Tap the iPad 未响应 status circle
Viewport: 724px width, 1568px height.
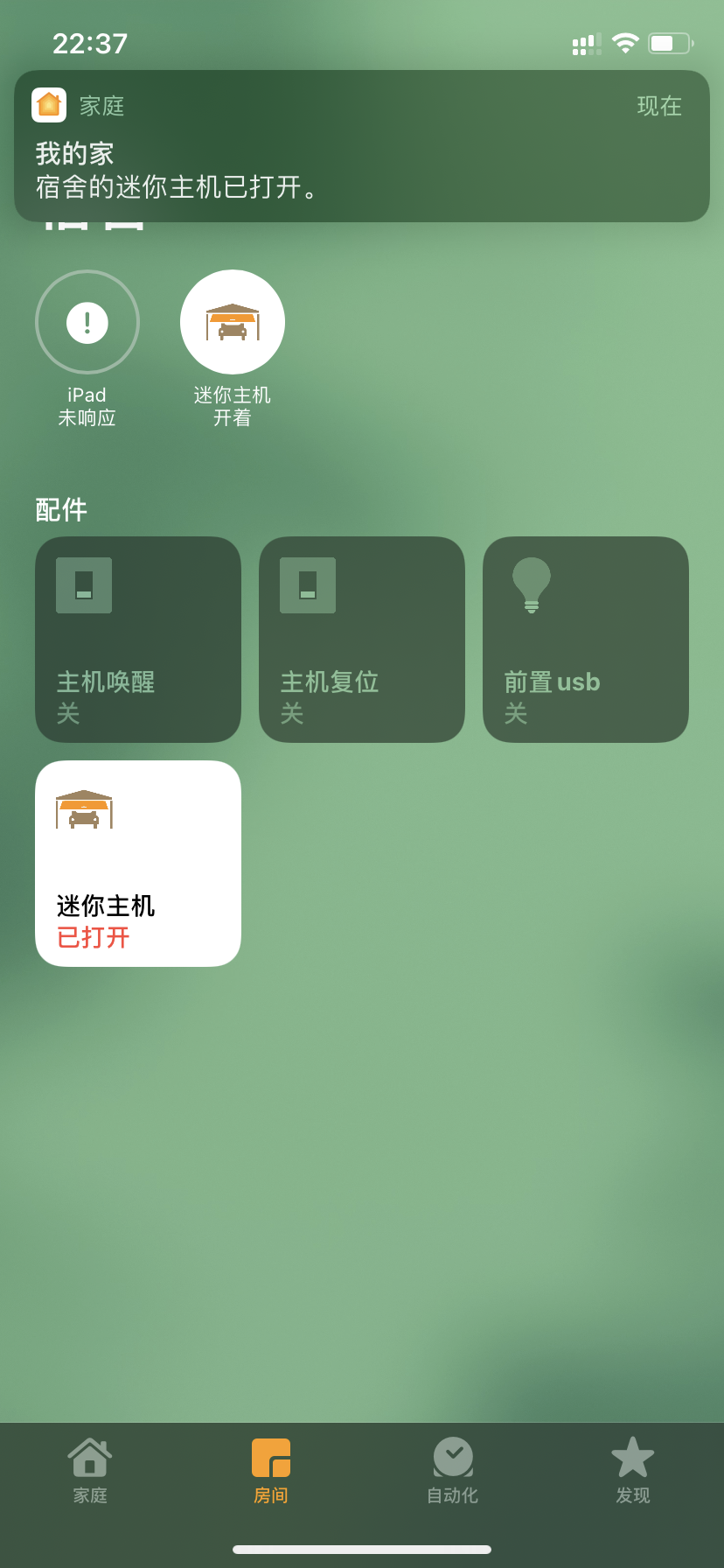pyautogui.click(x=87, y=323)
